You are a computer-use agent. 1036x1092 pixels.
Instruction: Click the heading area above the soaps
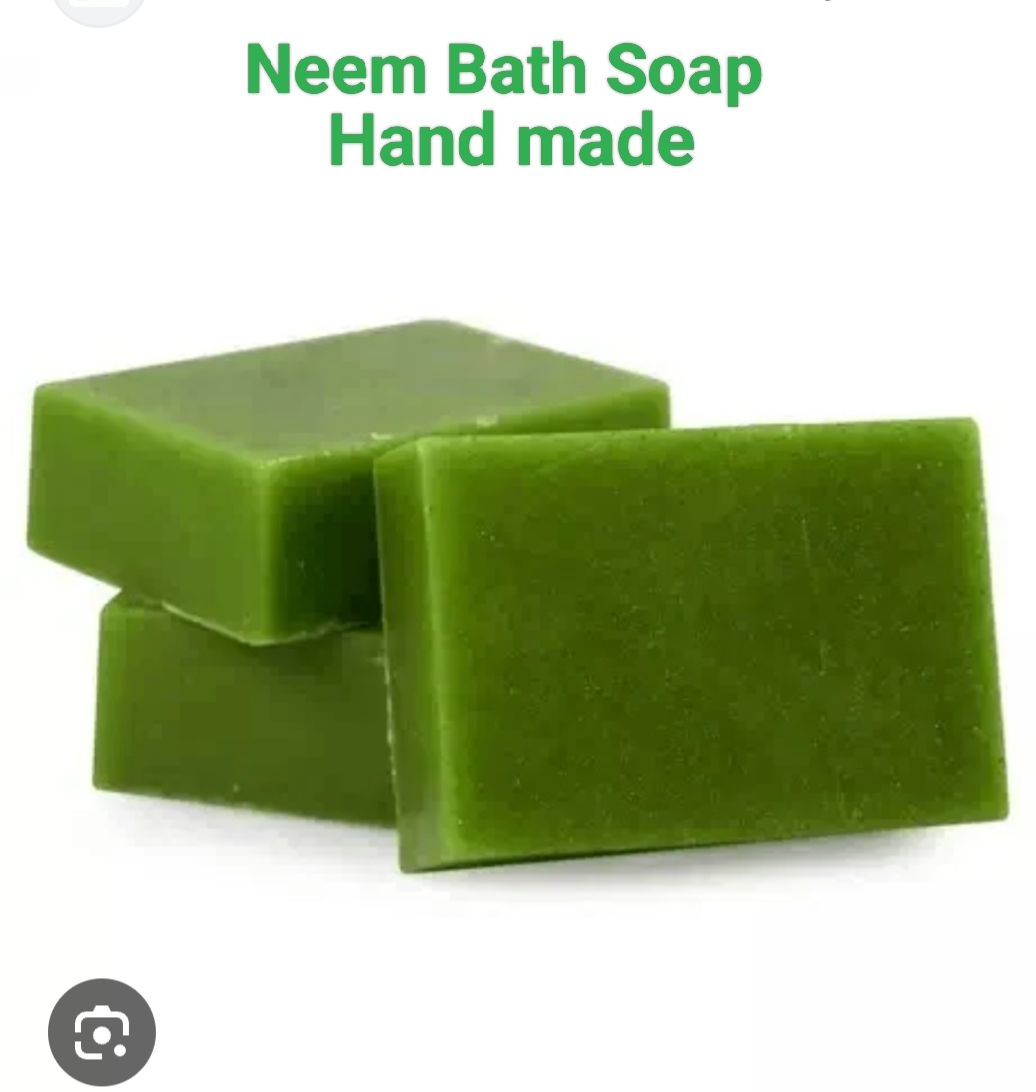[504, 105]
